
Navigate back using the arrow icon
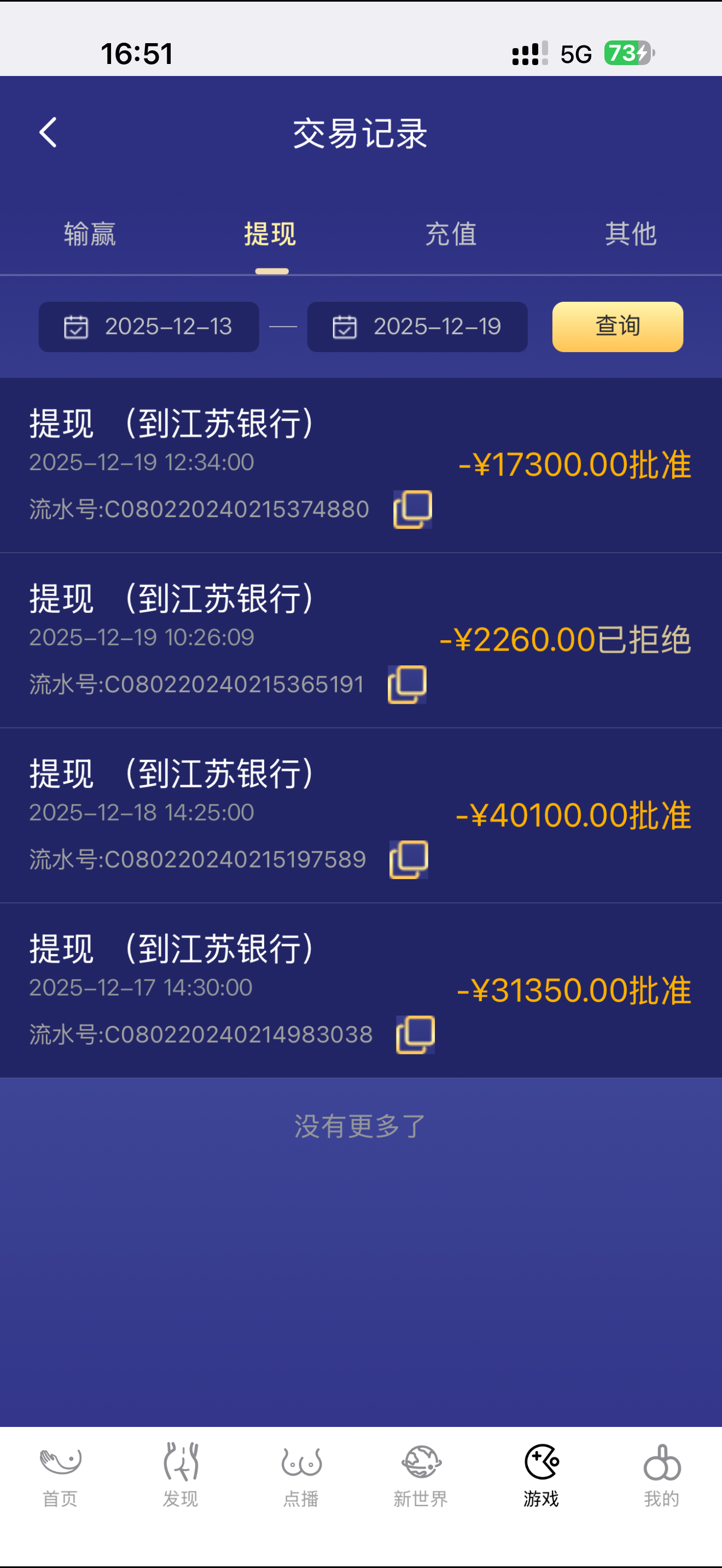click(48, 133)
